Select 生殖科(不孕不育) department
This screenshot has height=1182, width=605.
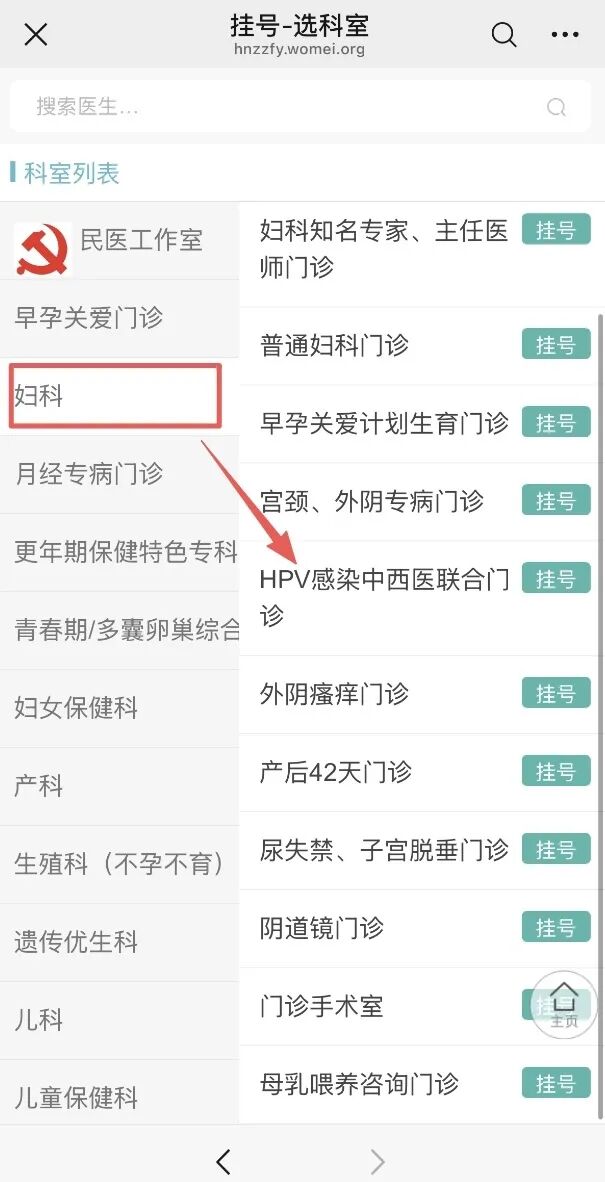[x=120, y=863]
